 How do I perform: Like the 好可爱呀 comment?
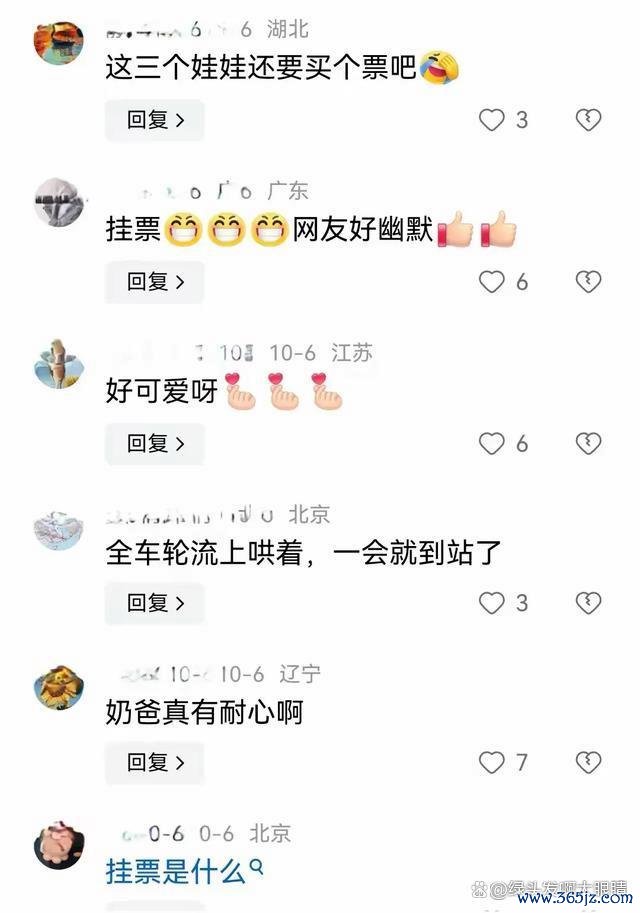tap(491, 443)
